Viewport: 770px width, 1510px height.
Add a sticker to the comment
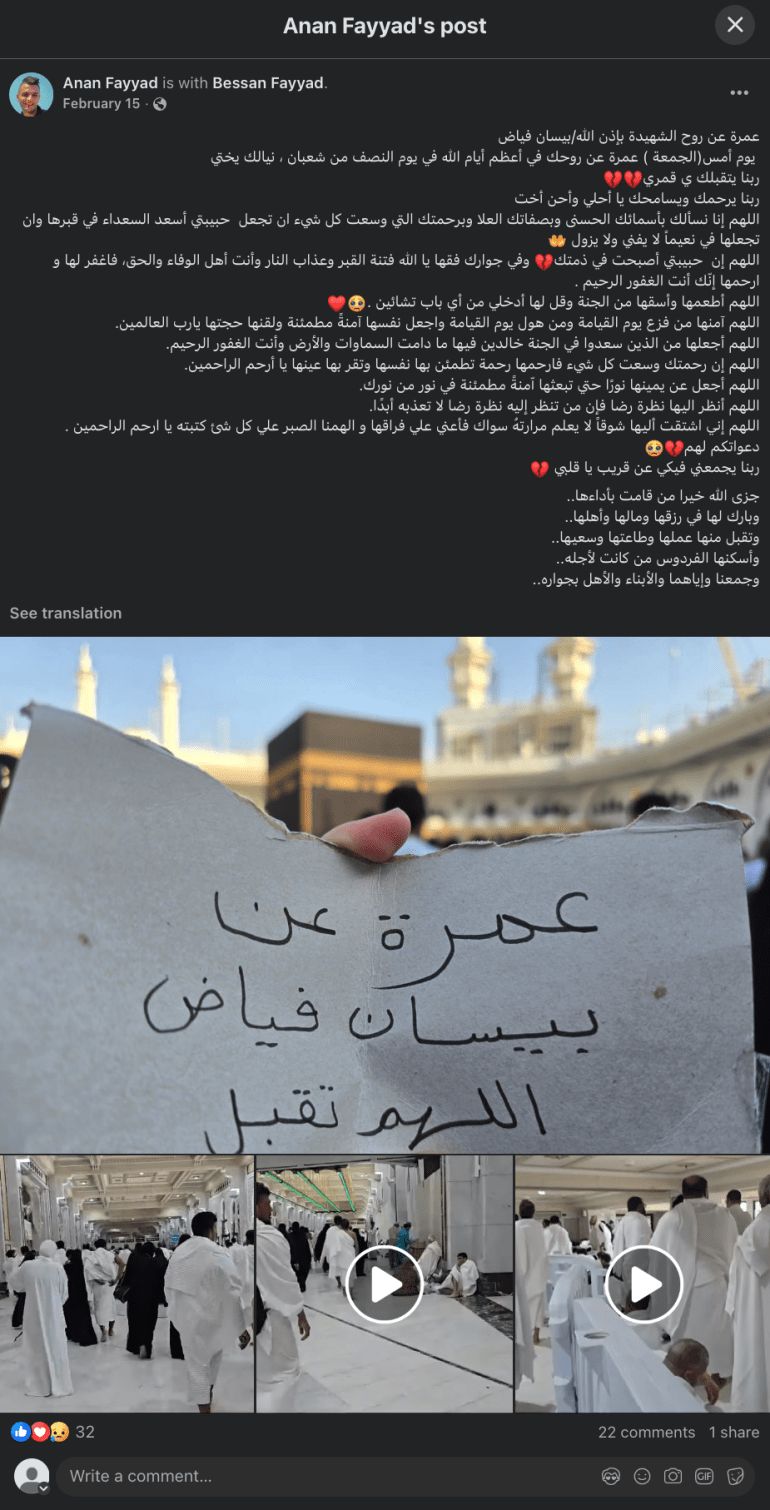[735, 1476]
